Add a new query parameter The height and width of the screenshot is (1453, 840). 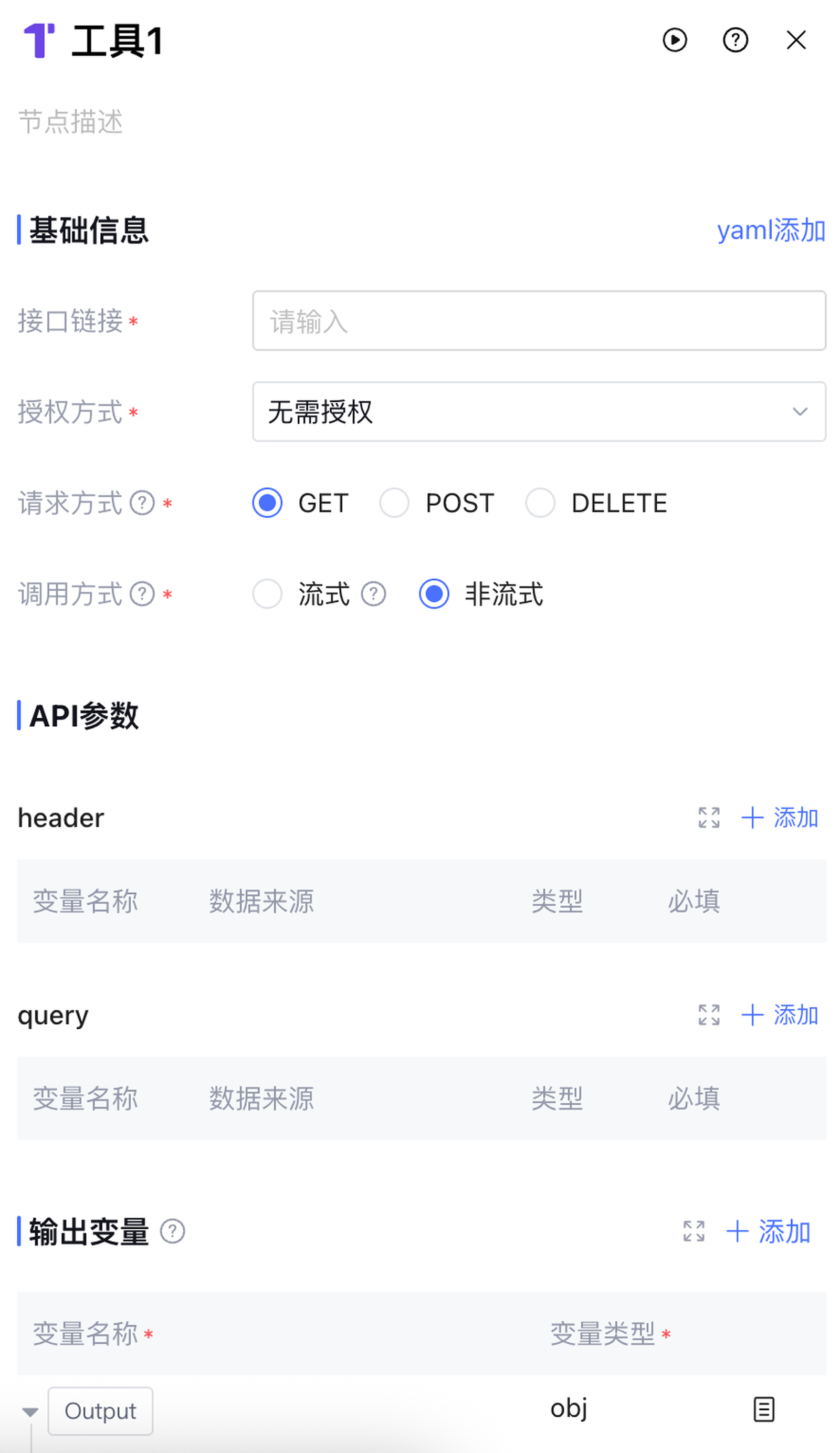pos(780,1015)
